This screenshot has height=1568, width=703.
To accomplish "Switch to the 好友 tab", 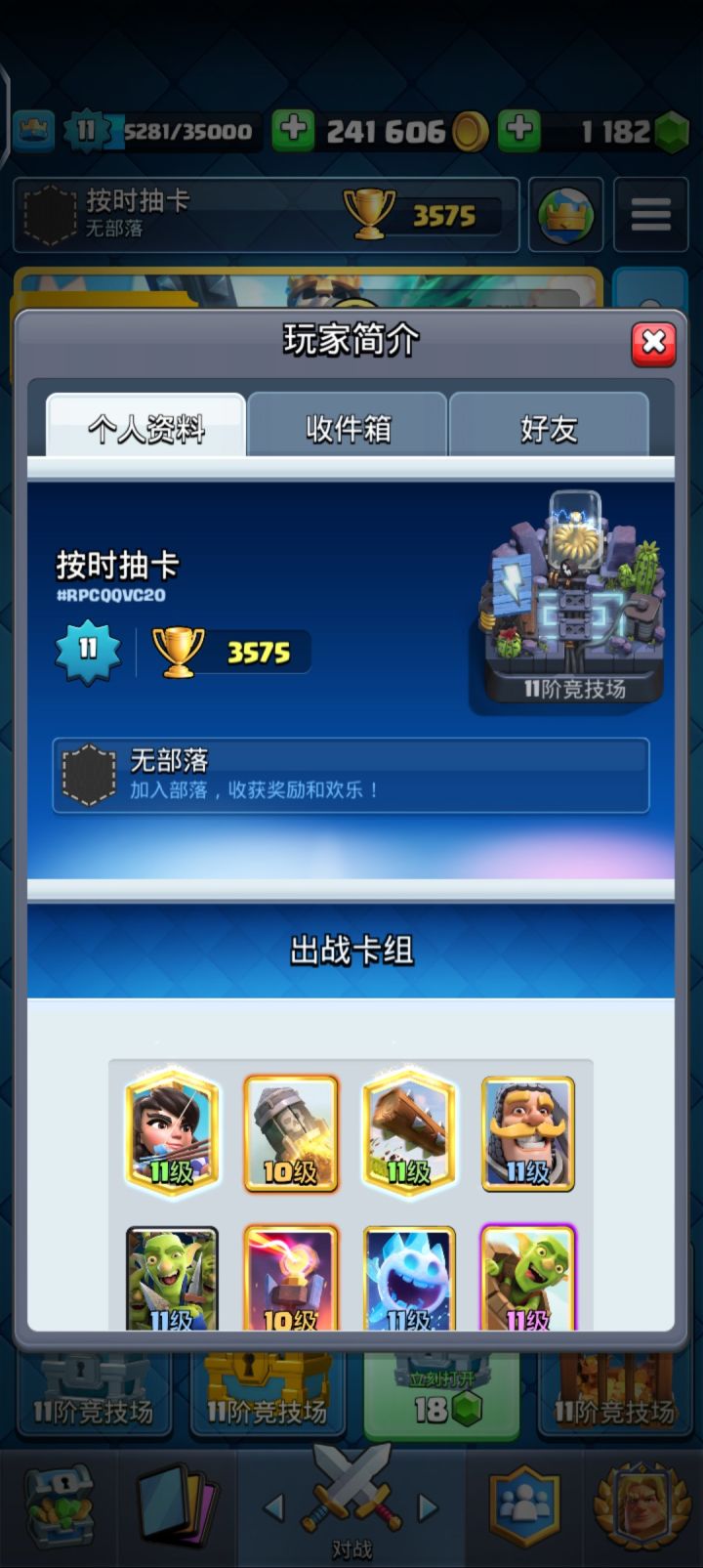I will (549, 427).
